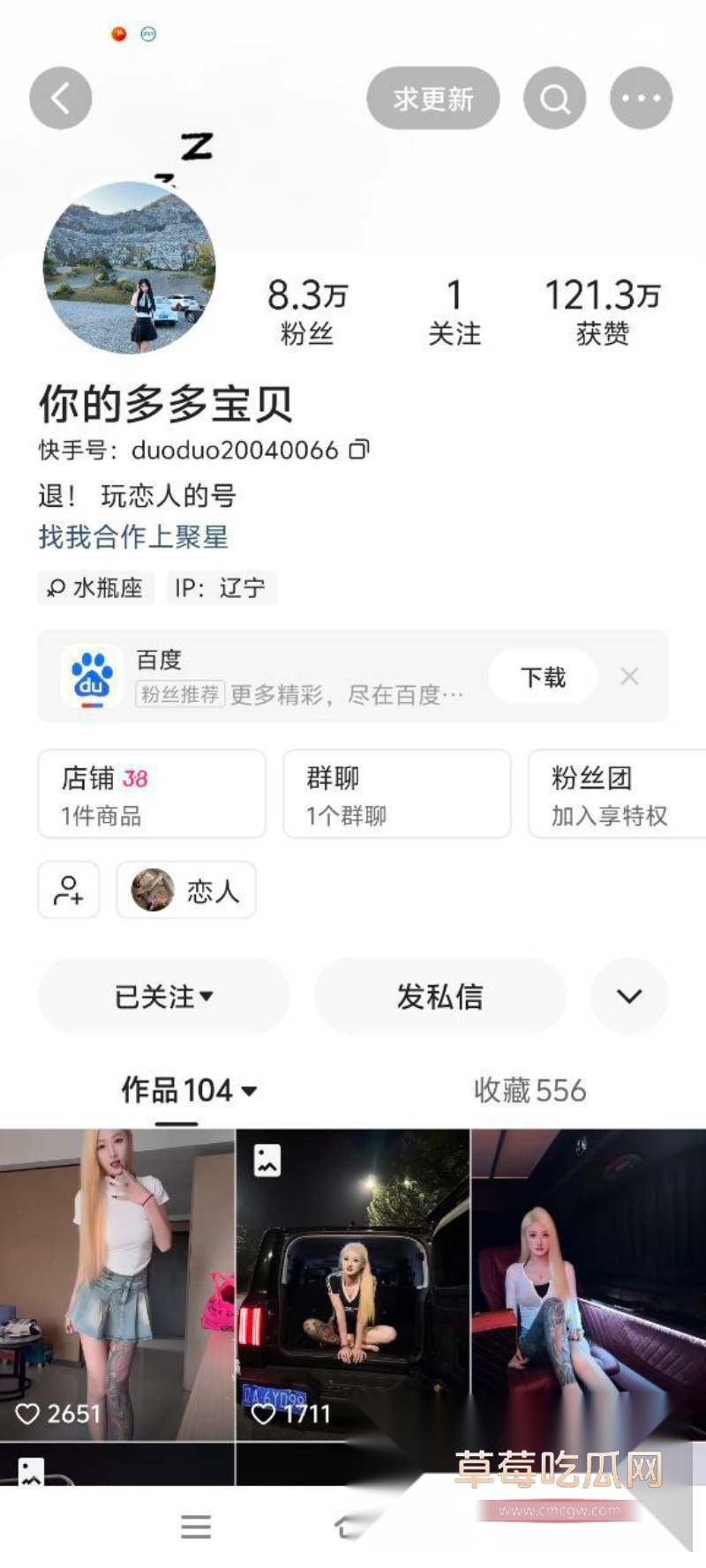This screenshot has width=706, height=1568.
Task: Open the 找我合作上聚星 collaboration link
Action: click(x=134, y=539)
